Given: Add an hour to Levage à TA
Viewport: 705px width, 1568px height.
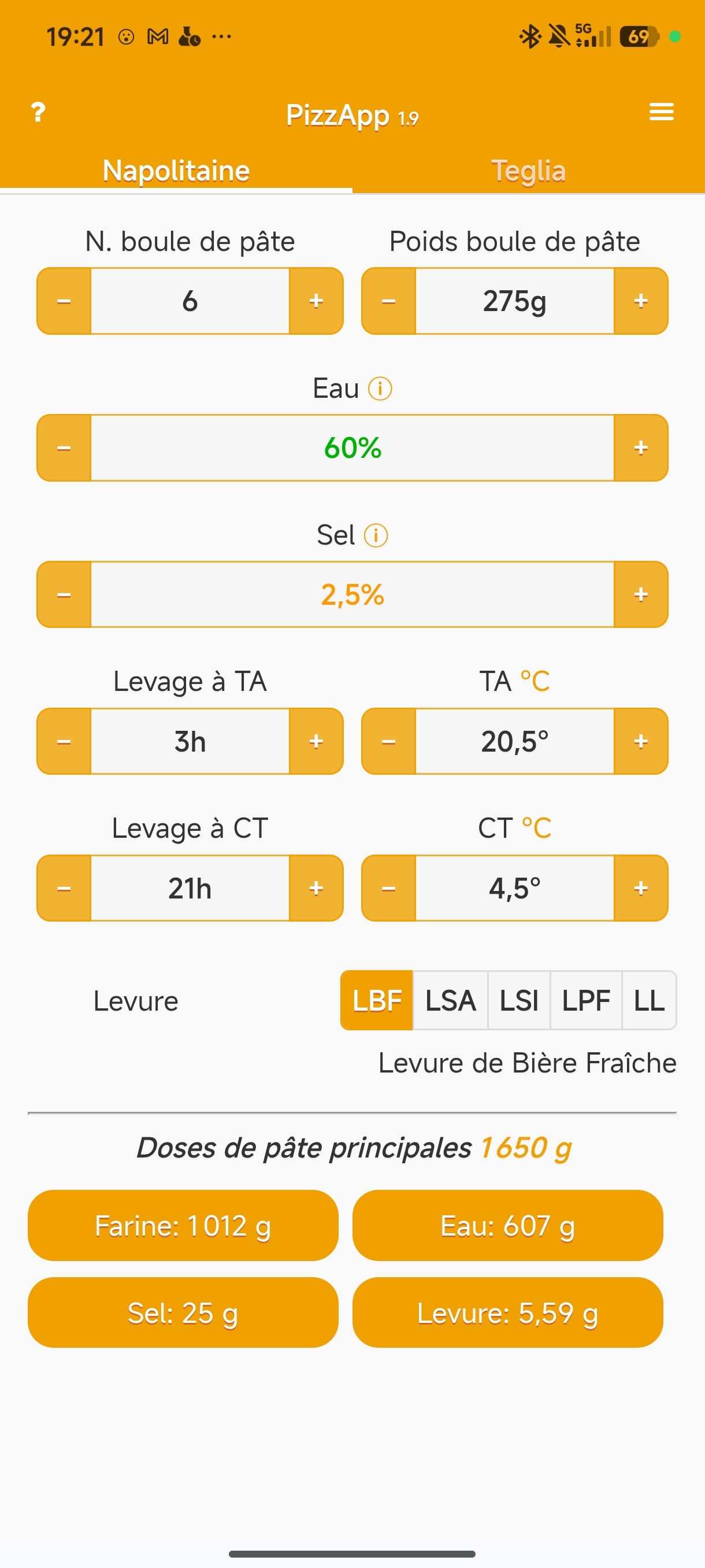Looking at the screenshot, I should 316,741.
